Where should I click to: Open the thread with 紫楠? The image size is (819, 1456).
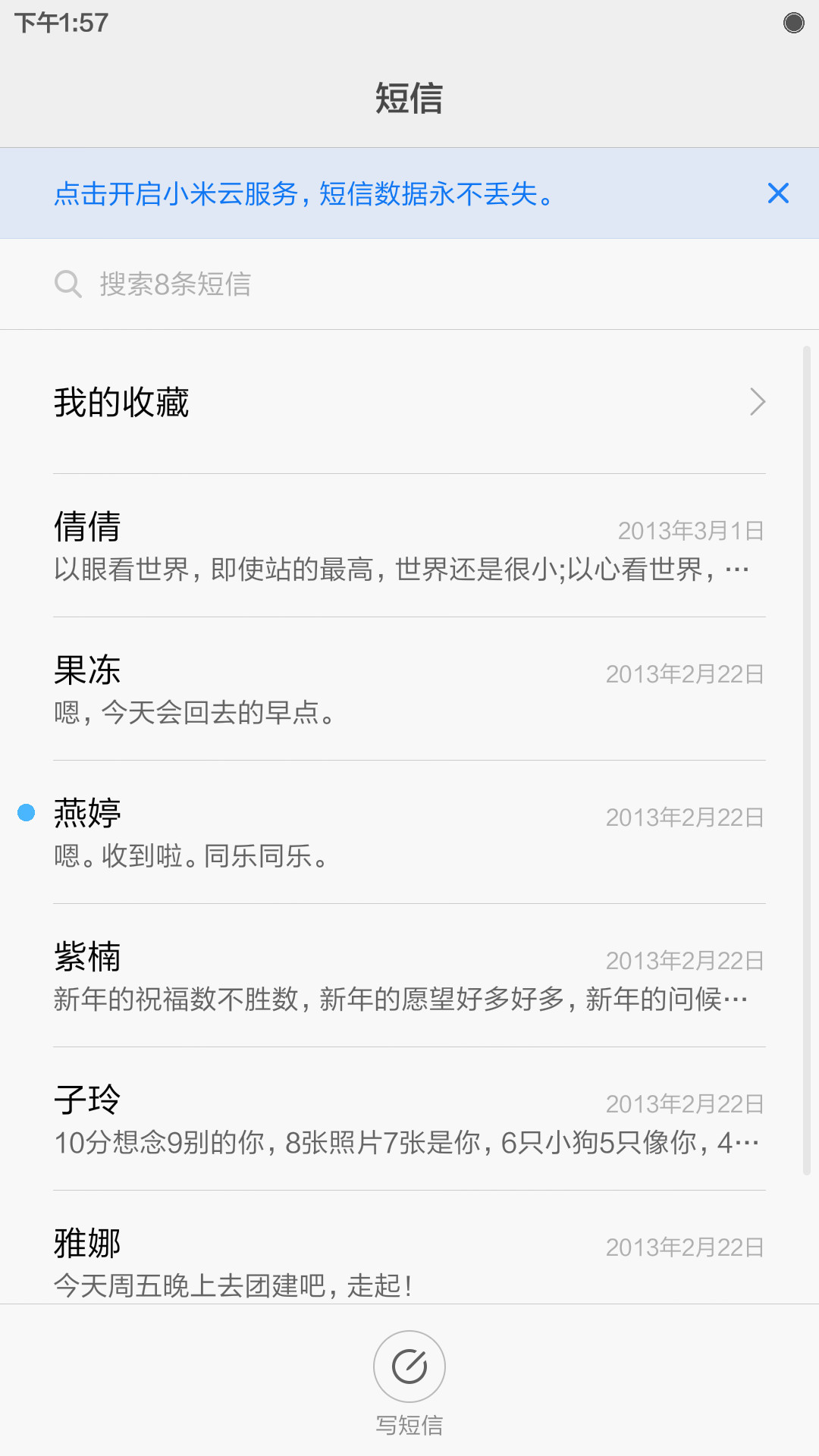pos(409,976)
